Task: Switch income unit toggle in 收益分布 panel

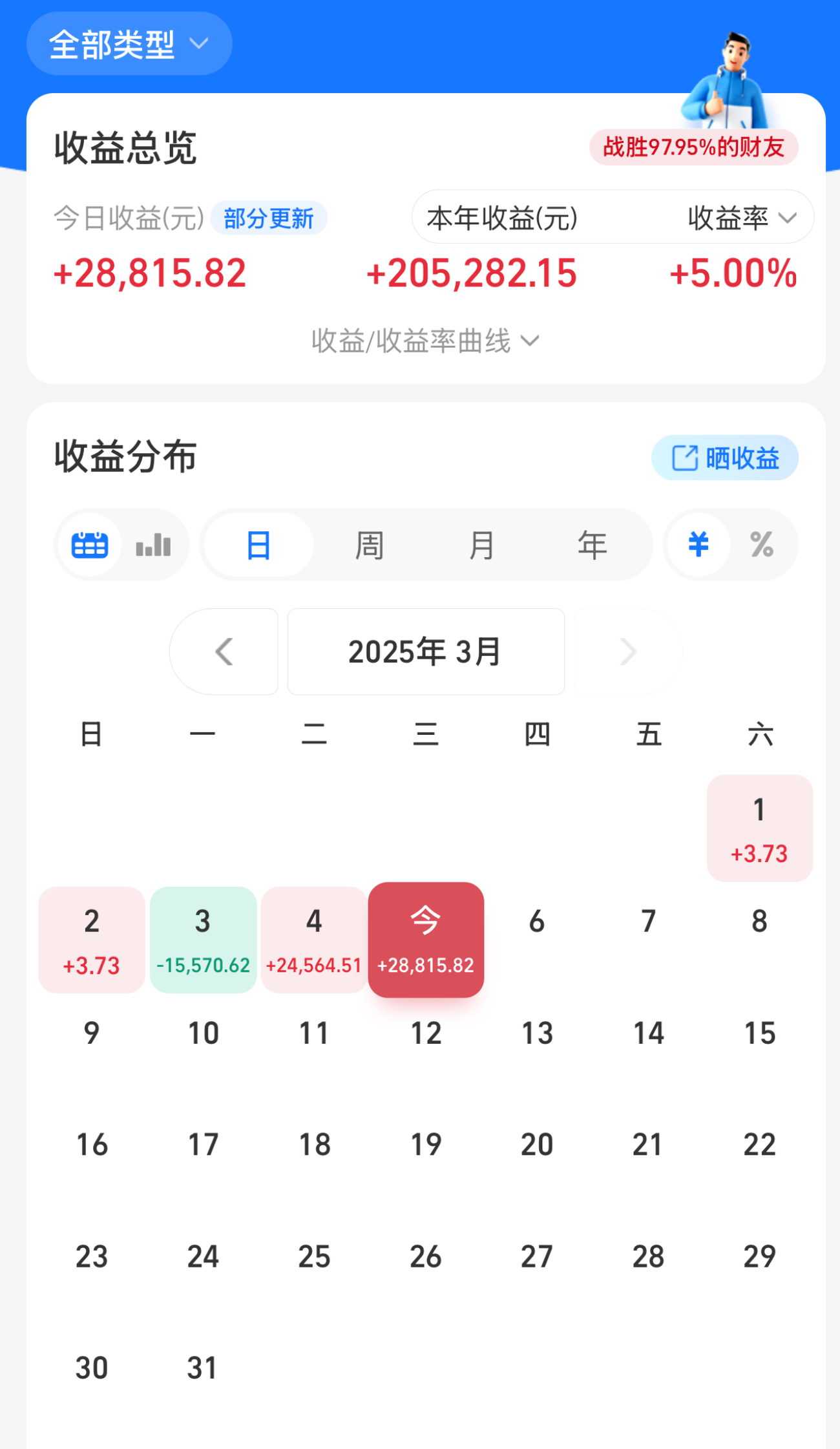Action: (730, 544)
